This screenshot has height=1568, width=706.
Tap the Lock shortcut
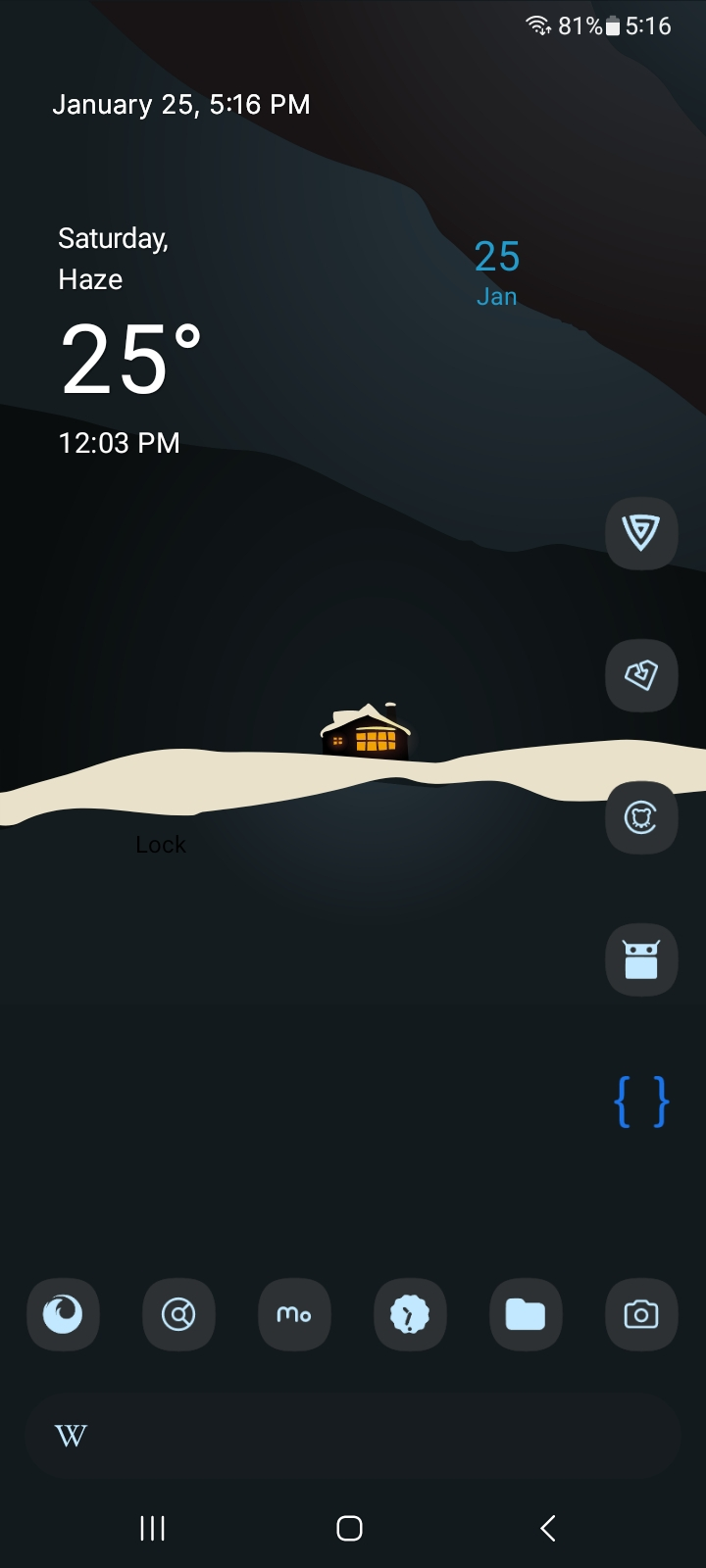[x=161, y=844]
